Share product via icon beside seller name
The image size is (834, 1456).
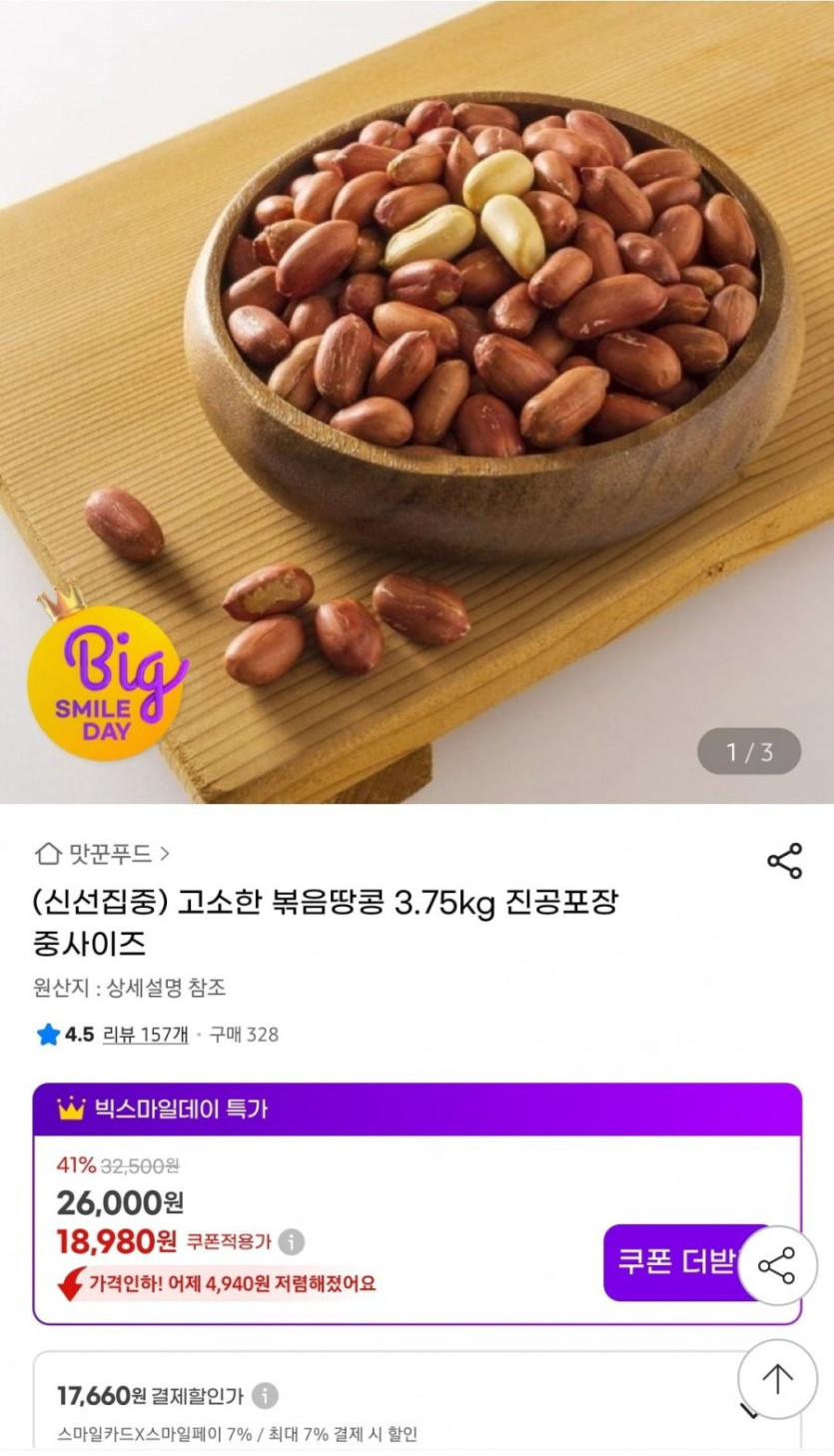pyautogui.click(x=784, y=861)
